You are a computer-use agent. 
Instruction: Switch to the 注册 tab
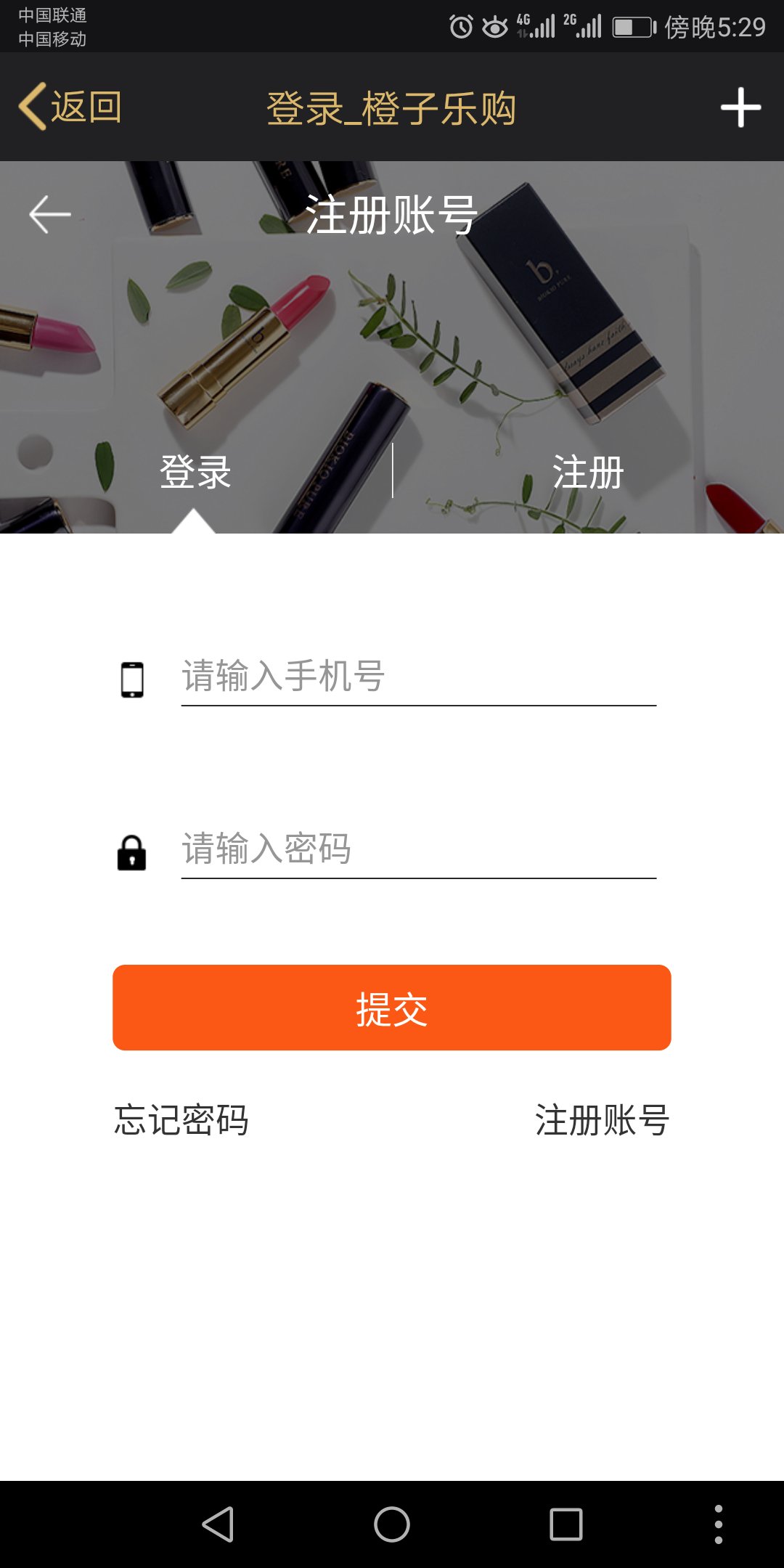click(x=588, y=472)
